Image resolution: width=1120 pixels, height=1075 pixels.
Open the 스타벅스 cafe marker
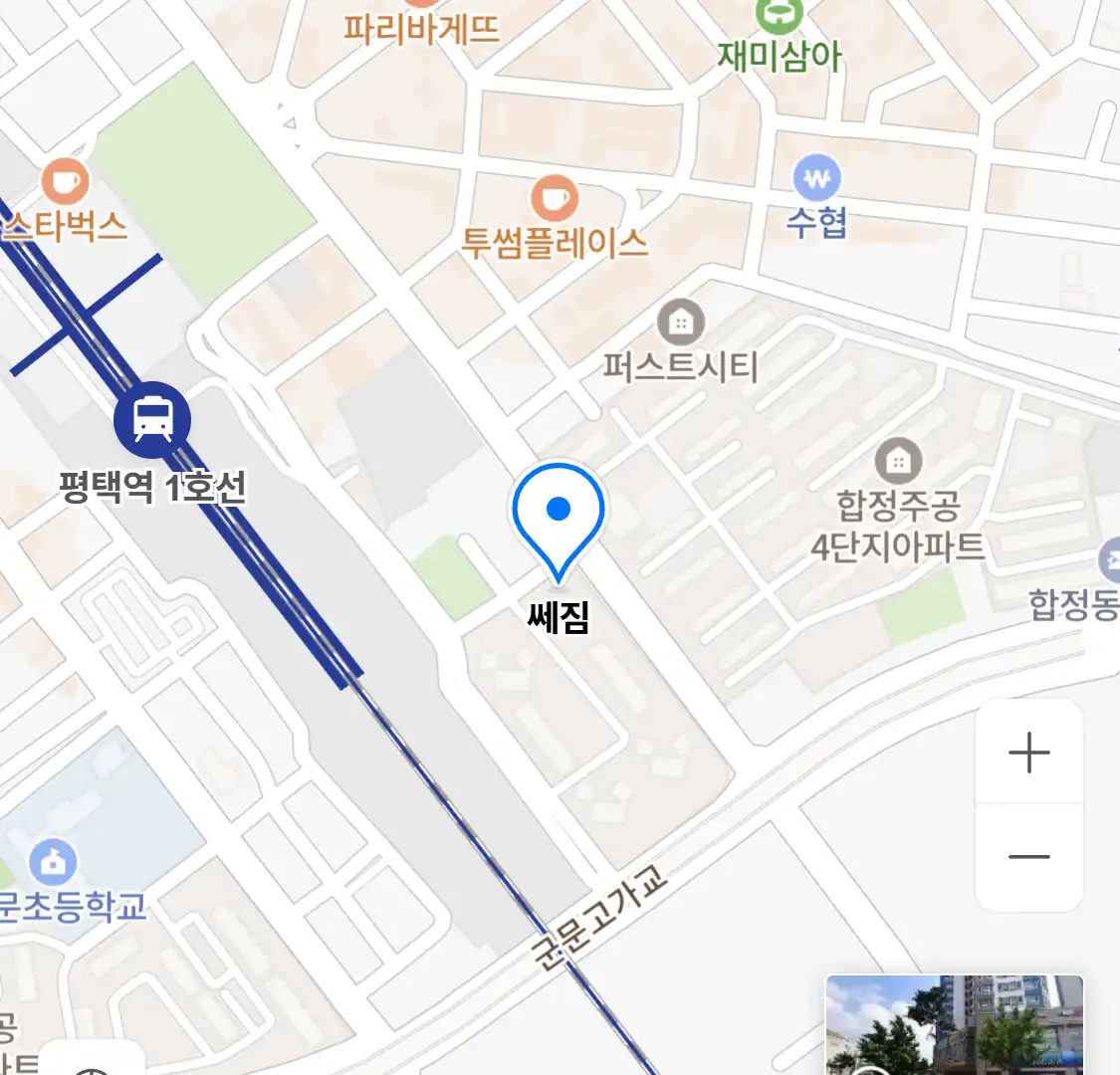click(x=66, y=181)
